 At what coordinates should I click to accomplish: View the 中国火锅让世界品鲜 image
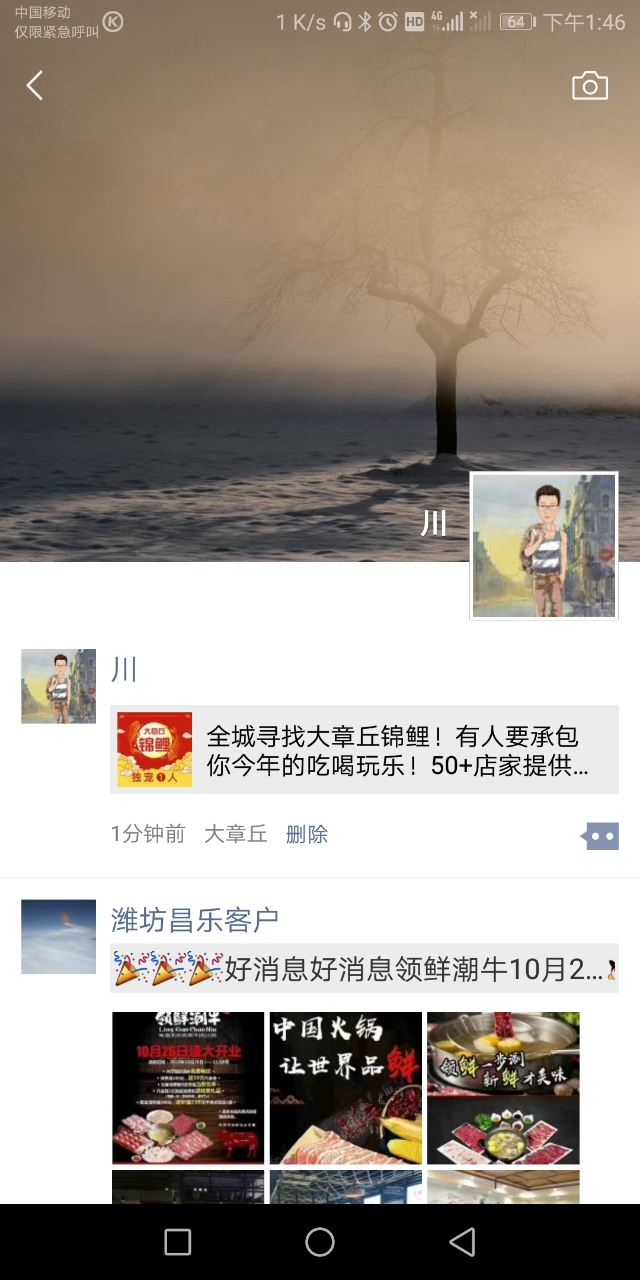345,1088
